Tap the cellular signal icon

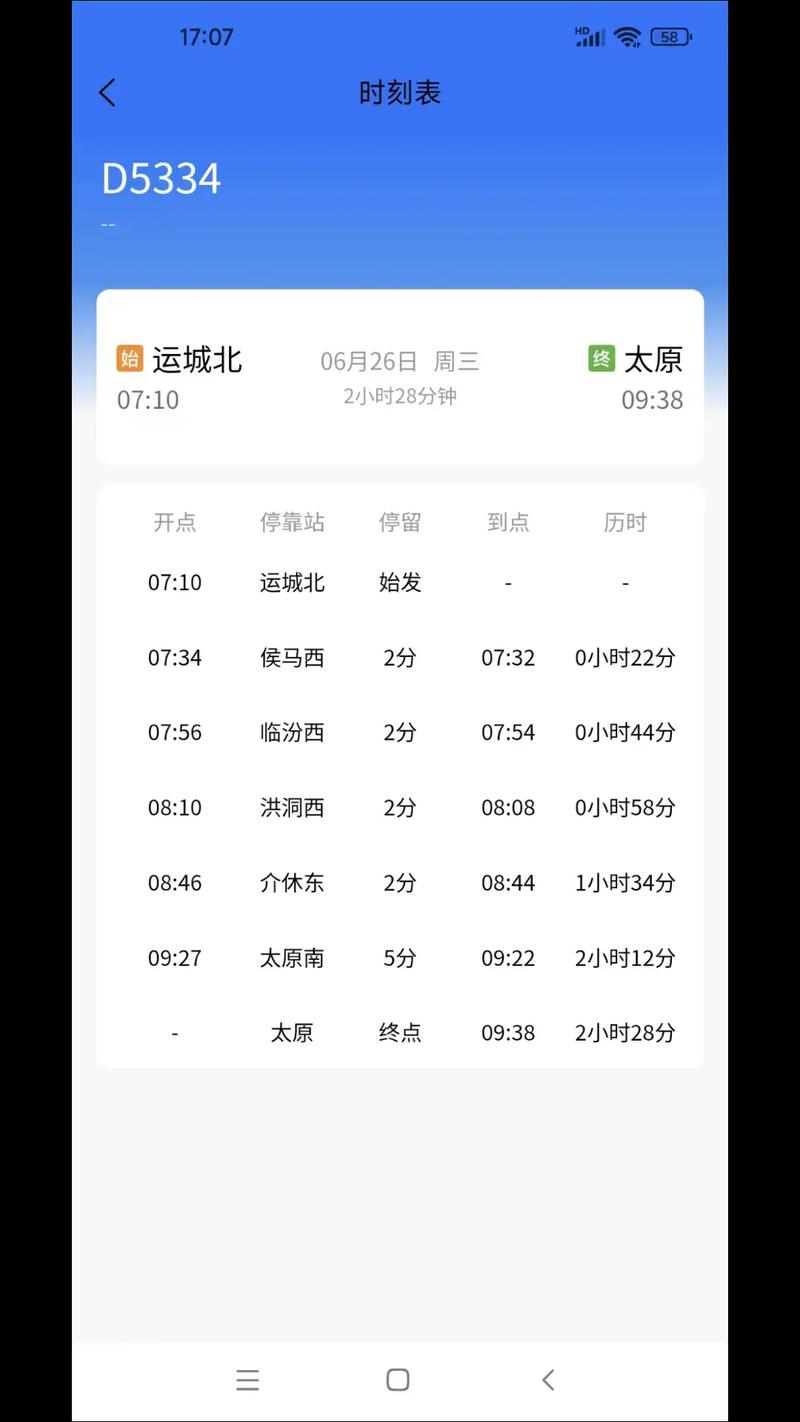590,37
